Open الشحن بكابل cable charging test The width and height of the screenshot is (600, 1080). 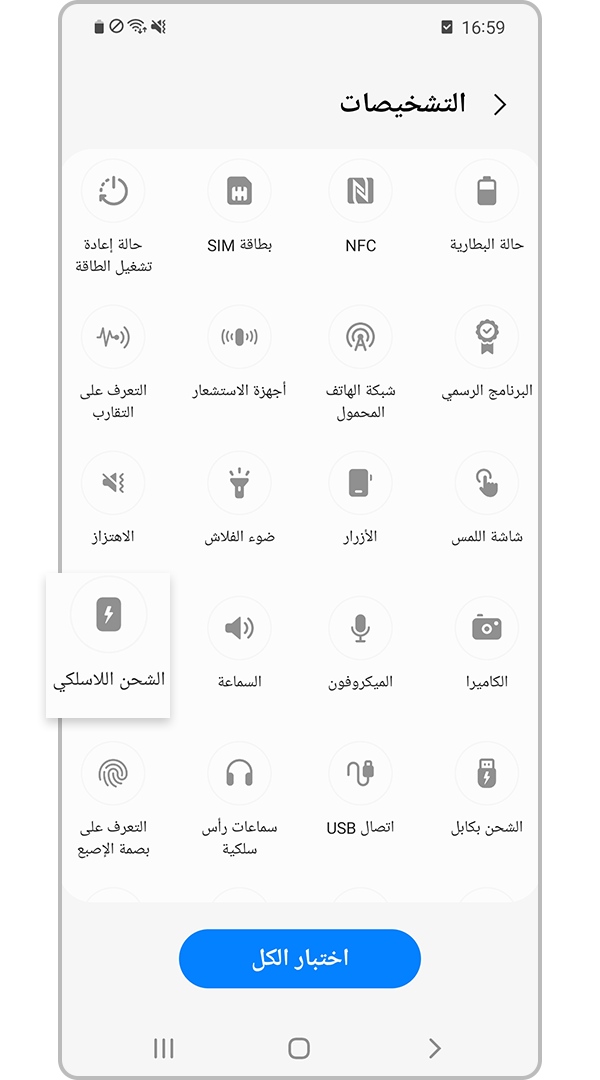point(486,773)
